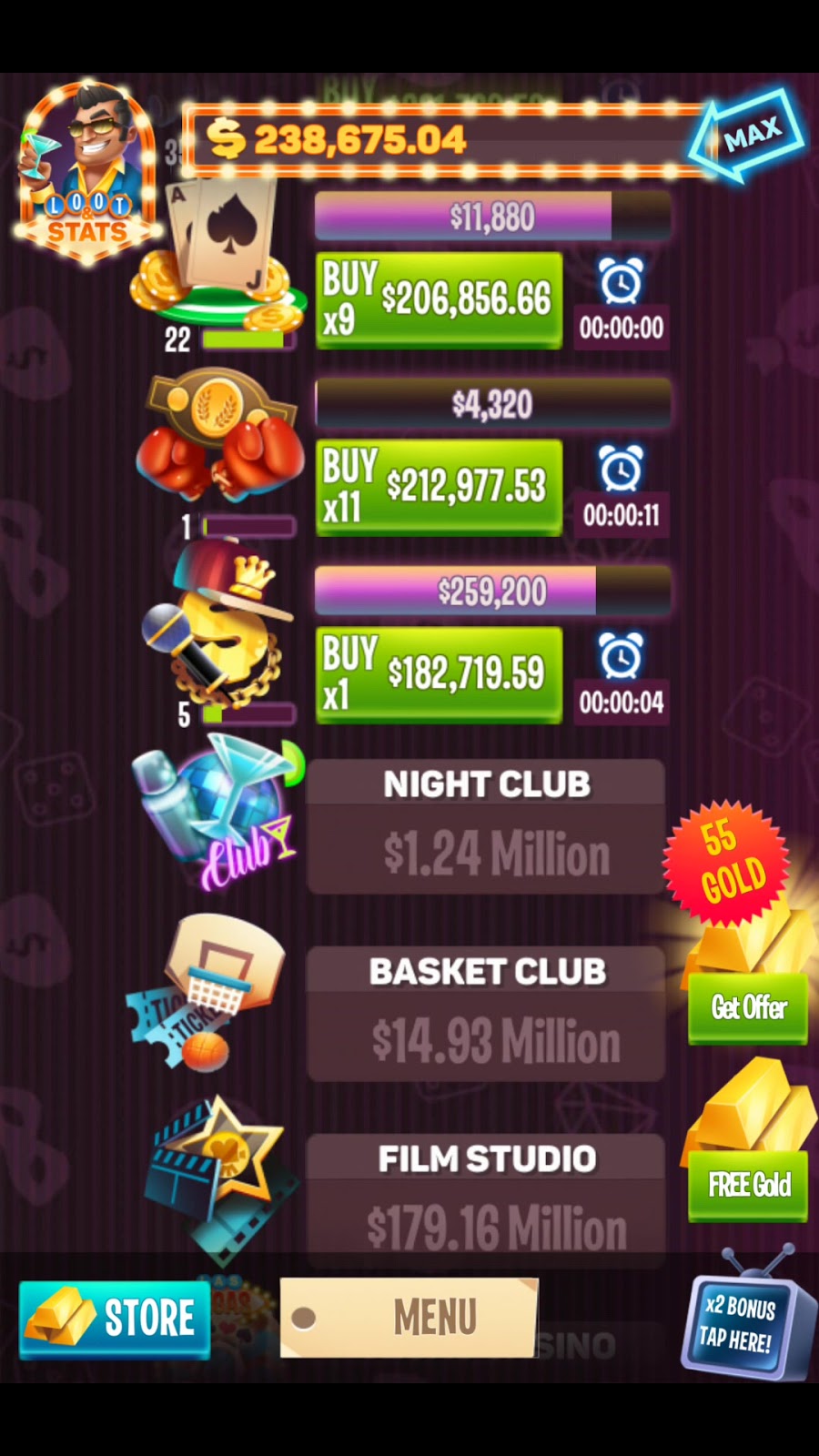Claim FREE Gold
Viewport: 819px width, 1456px height.
click(x=748, y=1185)
